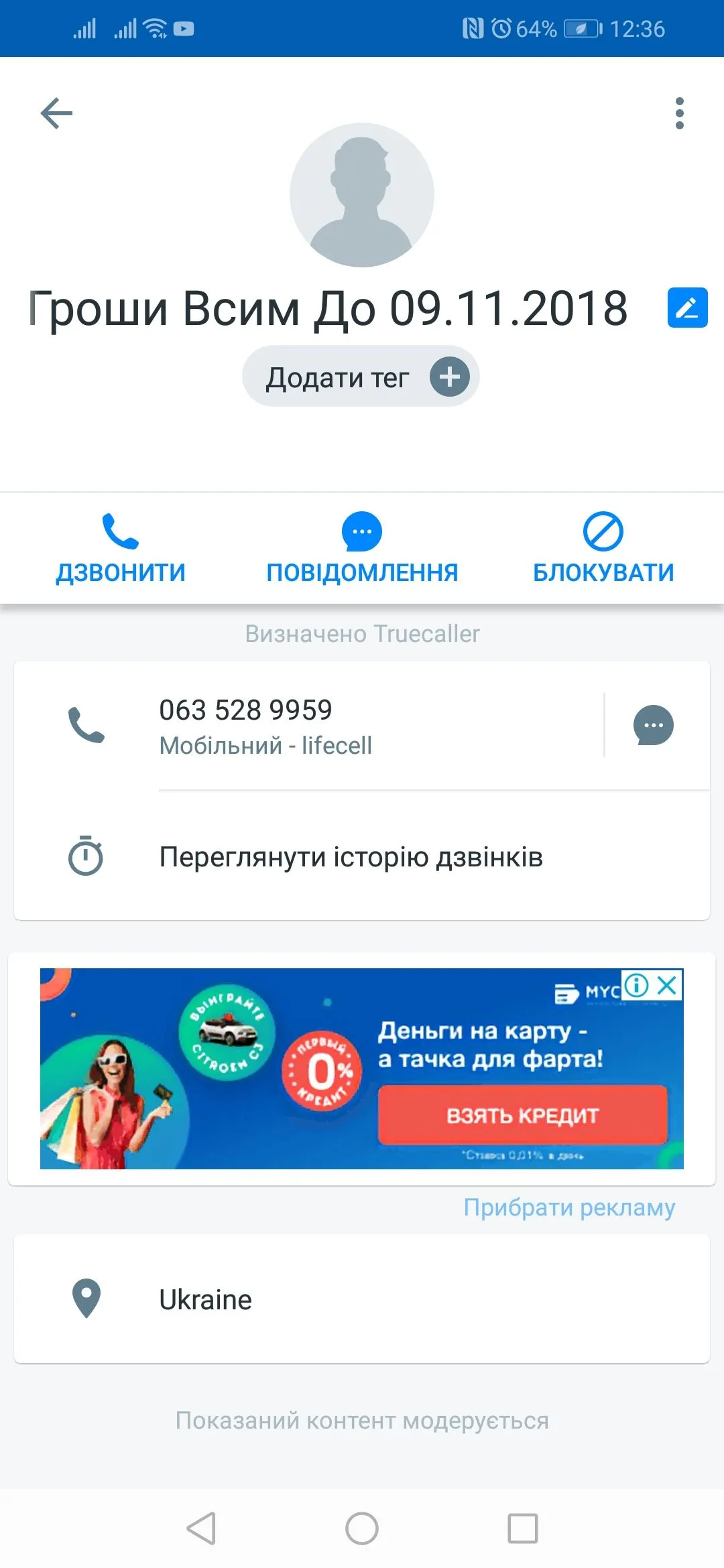724x1568 pixels.
Task: Tap the profile avatar picture
Action: coord(362,195)
